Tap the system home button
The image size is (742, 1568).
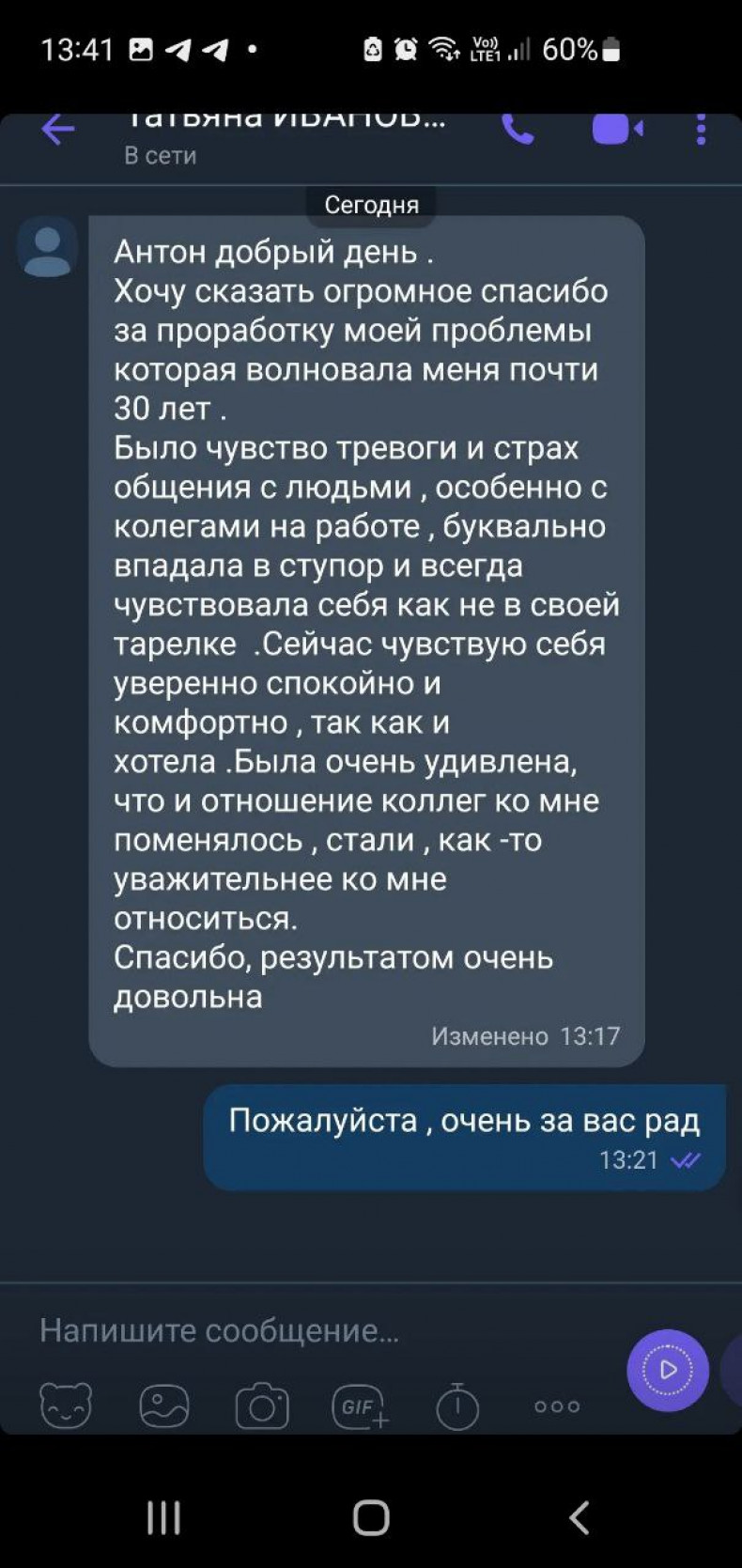click(x=371, y=1517)
